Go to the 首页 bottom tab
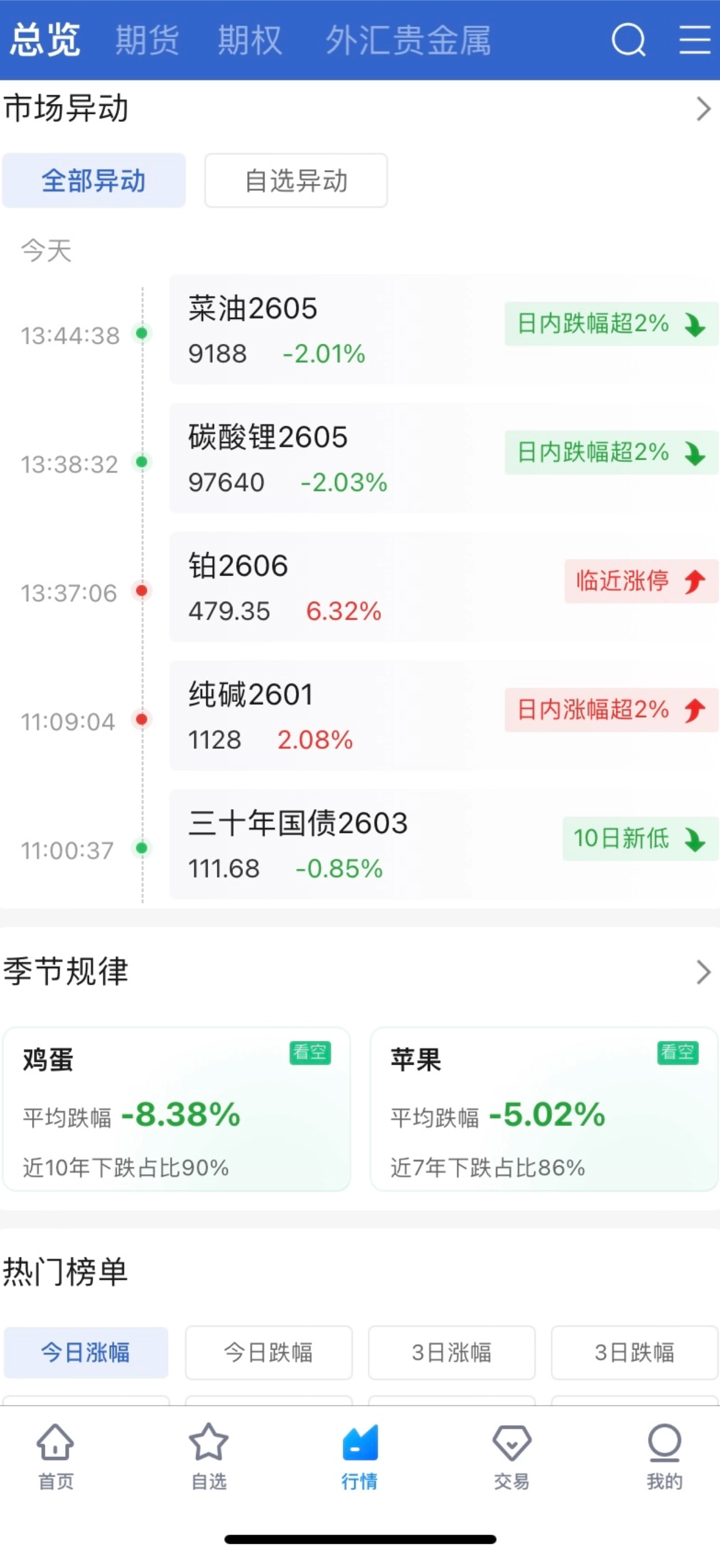The image size is (720, 1558). pyautogui.click(x=55, y=1457)
